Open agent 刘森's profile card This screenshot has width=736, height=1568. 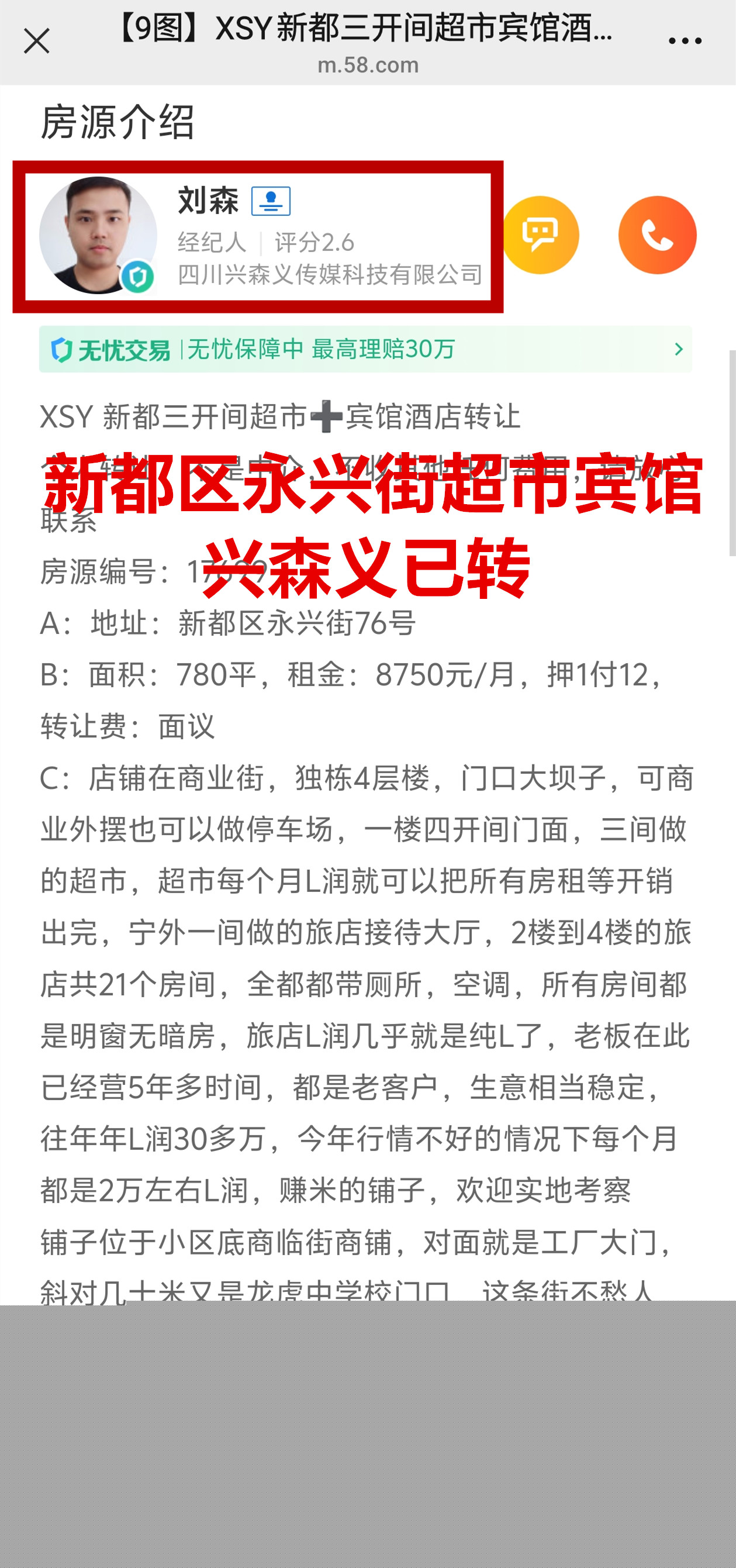(258, 236)
